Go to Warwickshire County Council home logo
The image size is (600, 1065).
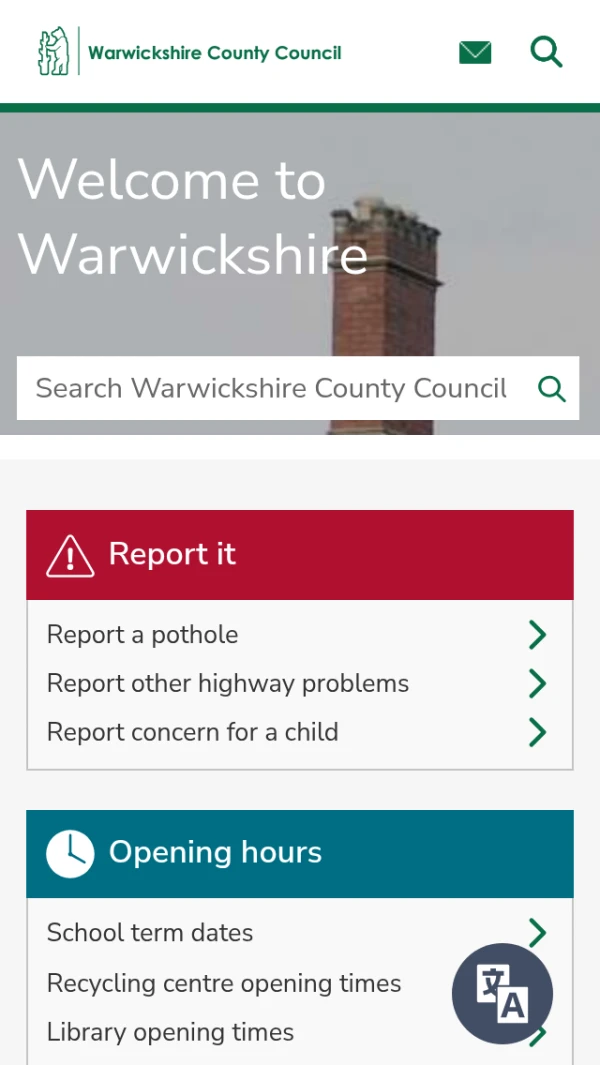pos(190,52)
